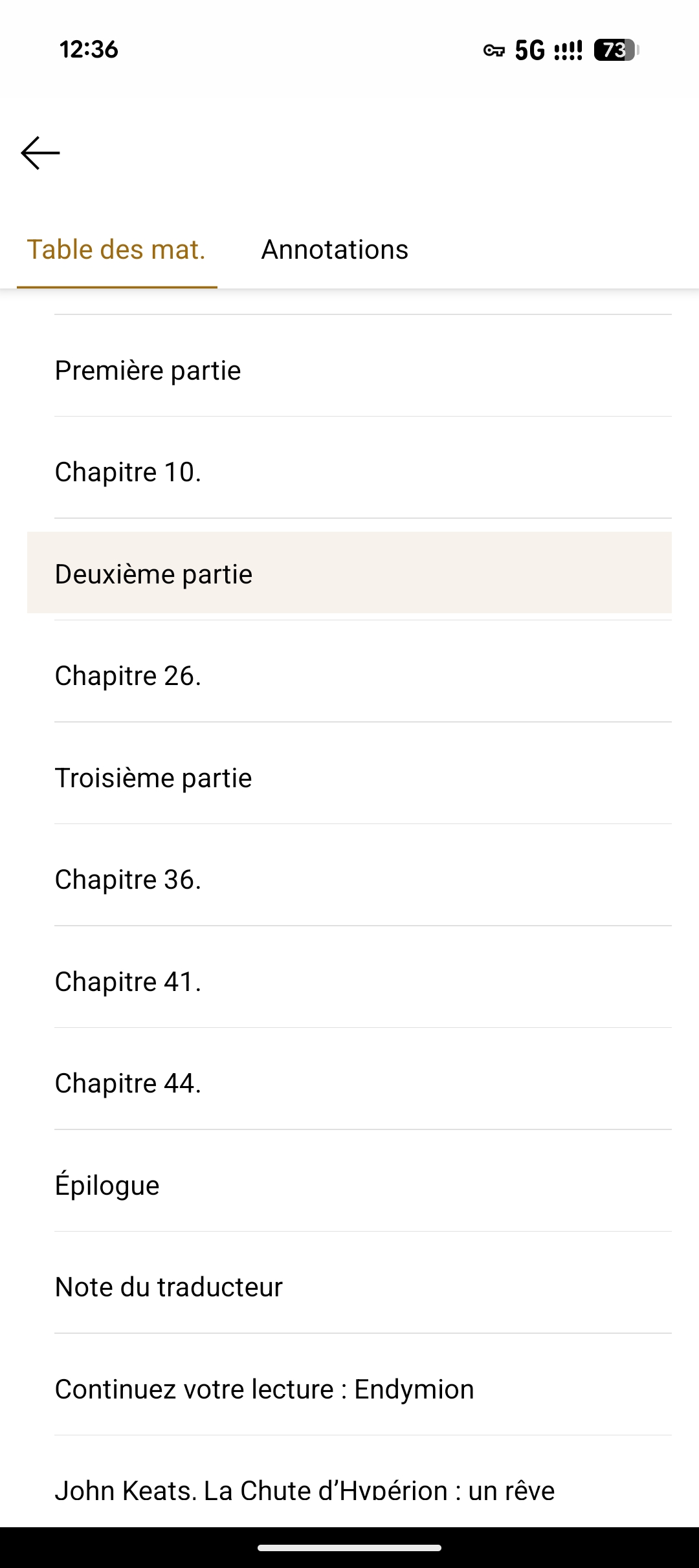Navigate to Chapitre 41.
The image size is (699, 1568).
tap(128, 982)
